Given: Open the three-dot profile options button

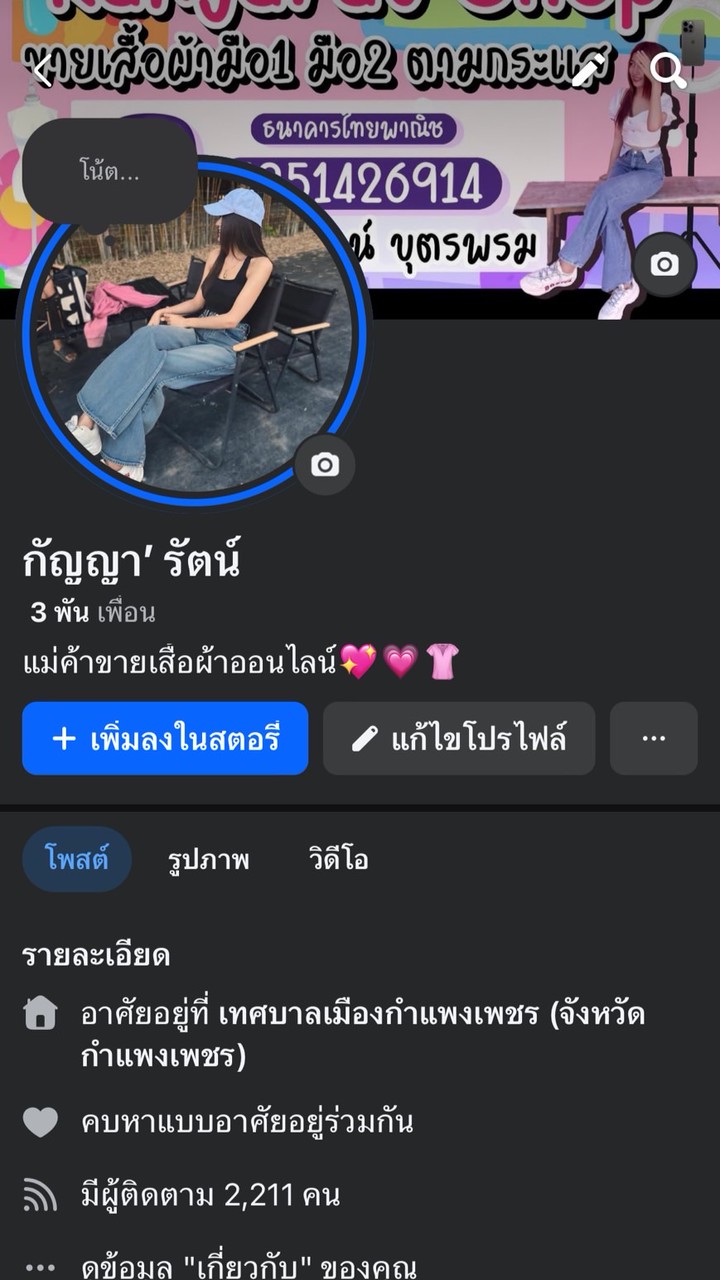Looking at the screenshot, I should pyautogui.click(x=654, y=739).
